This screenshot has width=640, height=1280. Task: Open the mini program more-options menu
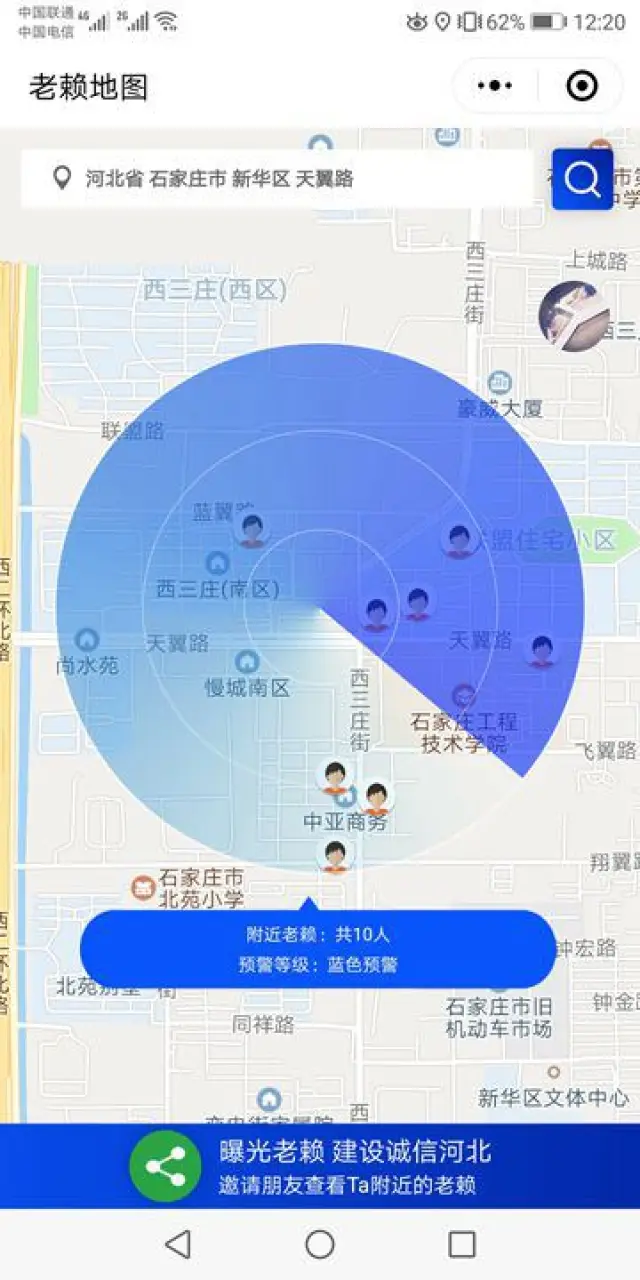(x=495, y=86)
